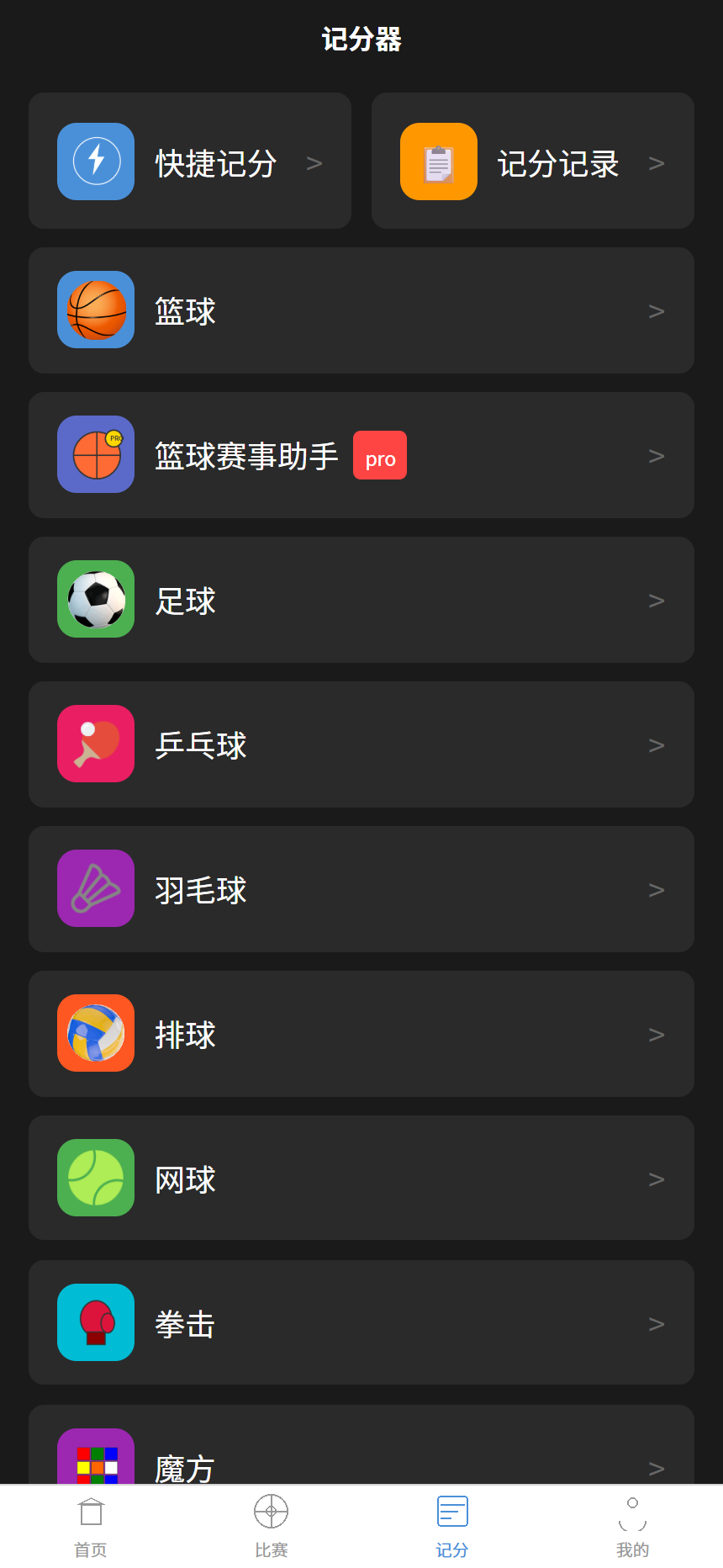Click the boxing glove icon
The height and width of the screenshot is (1568, 723).
pyautogui.click(x=95, y=1322)
